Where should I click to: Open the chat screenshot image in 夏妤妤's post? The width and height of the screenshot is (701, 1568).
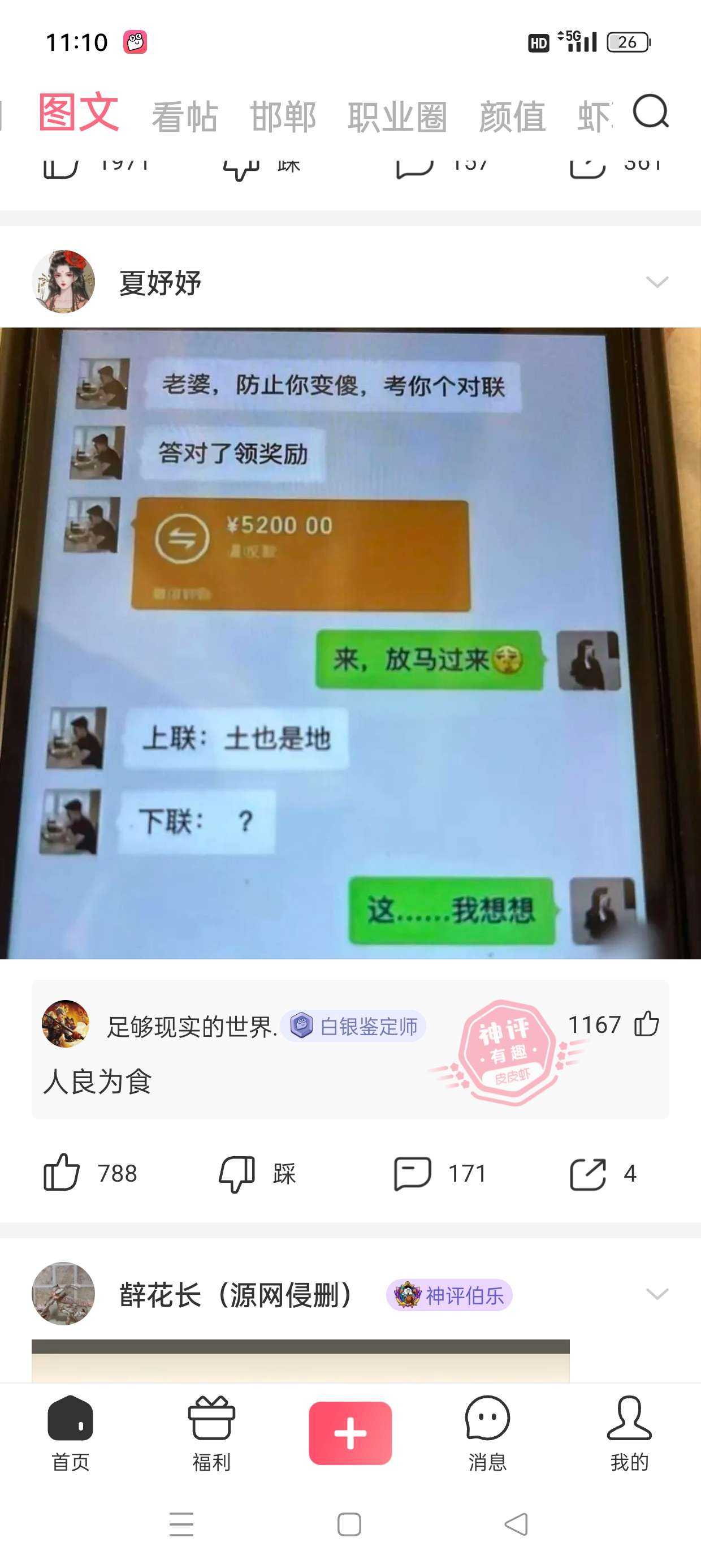click(x=350, y=643)
